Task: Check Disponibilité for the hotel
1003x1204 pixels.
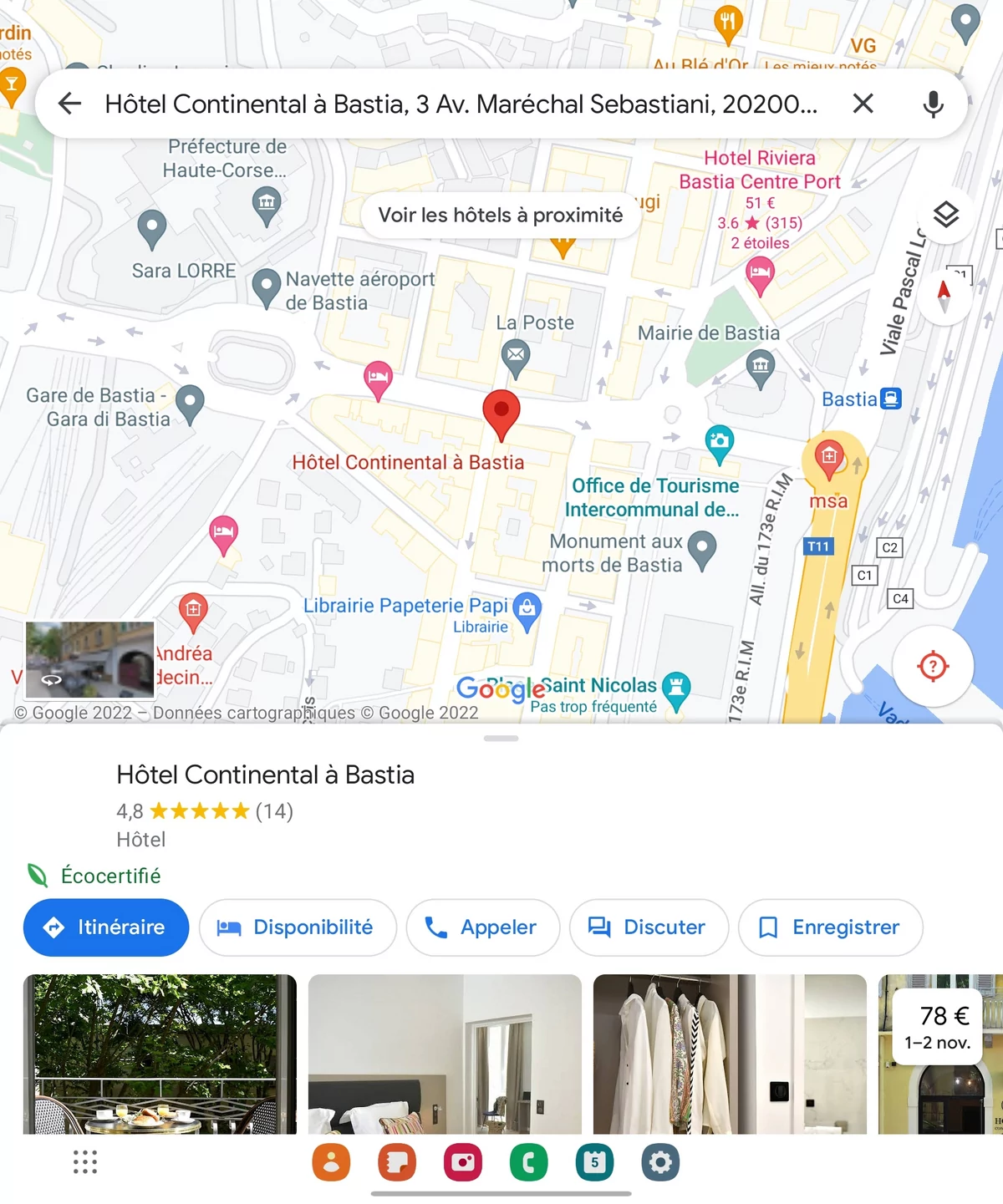Action: pyautogui.click(x=298, y=927)
